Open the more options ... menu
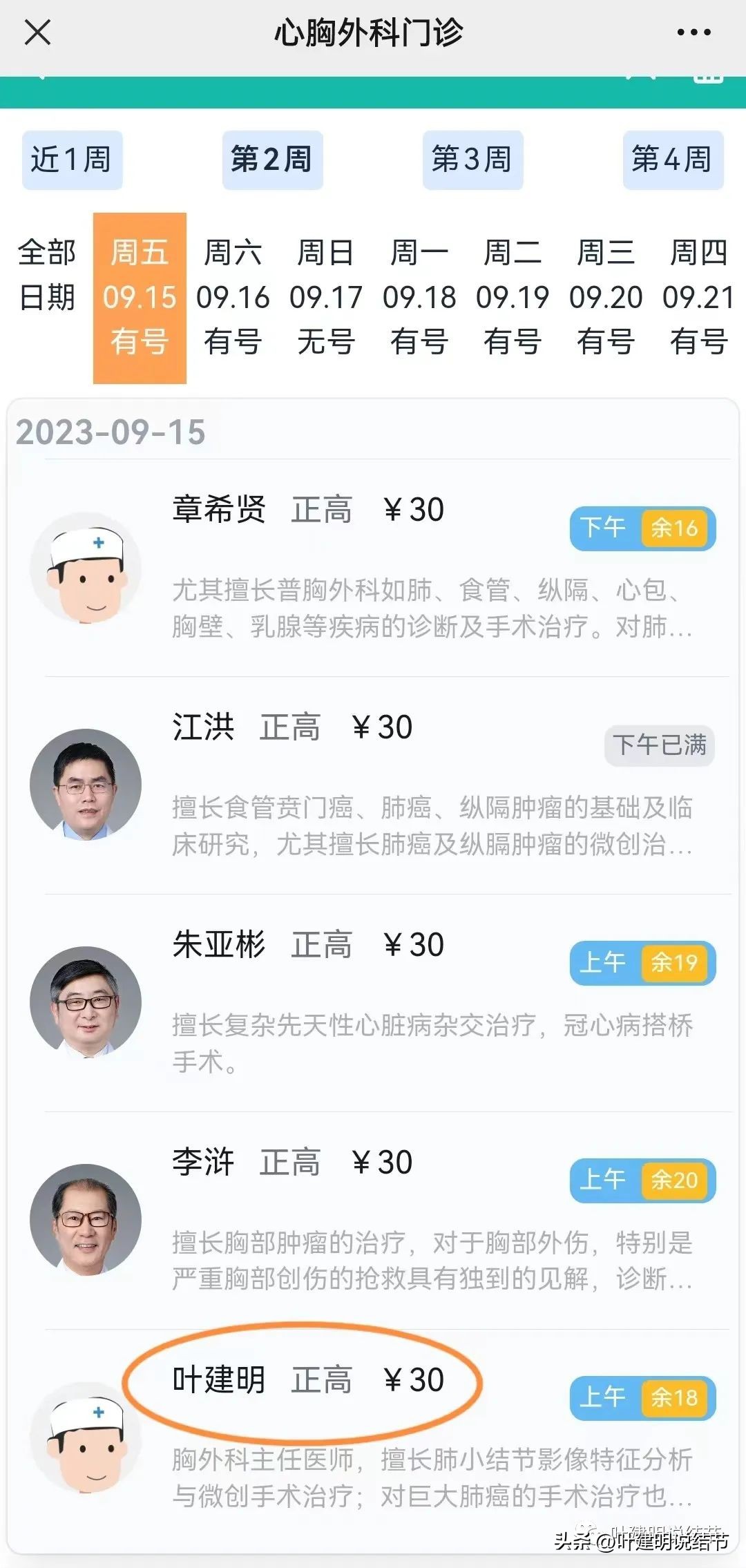This screenshot has width=746, height=1568. (x=694, y=31)
